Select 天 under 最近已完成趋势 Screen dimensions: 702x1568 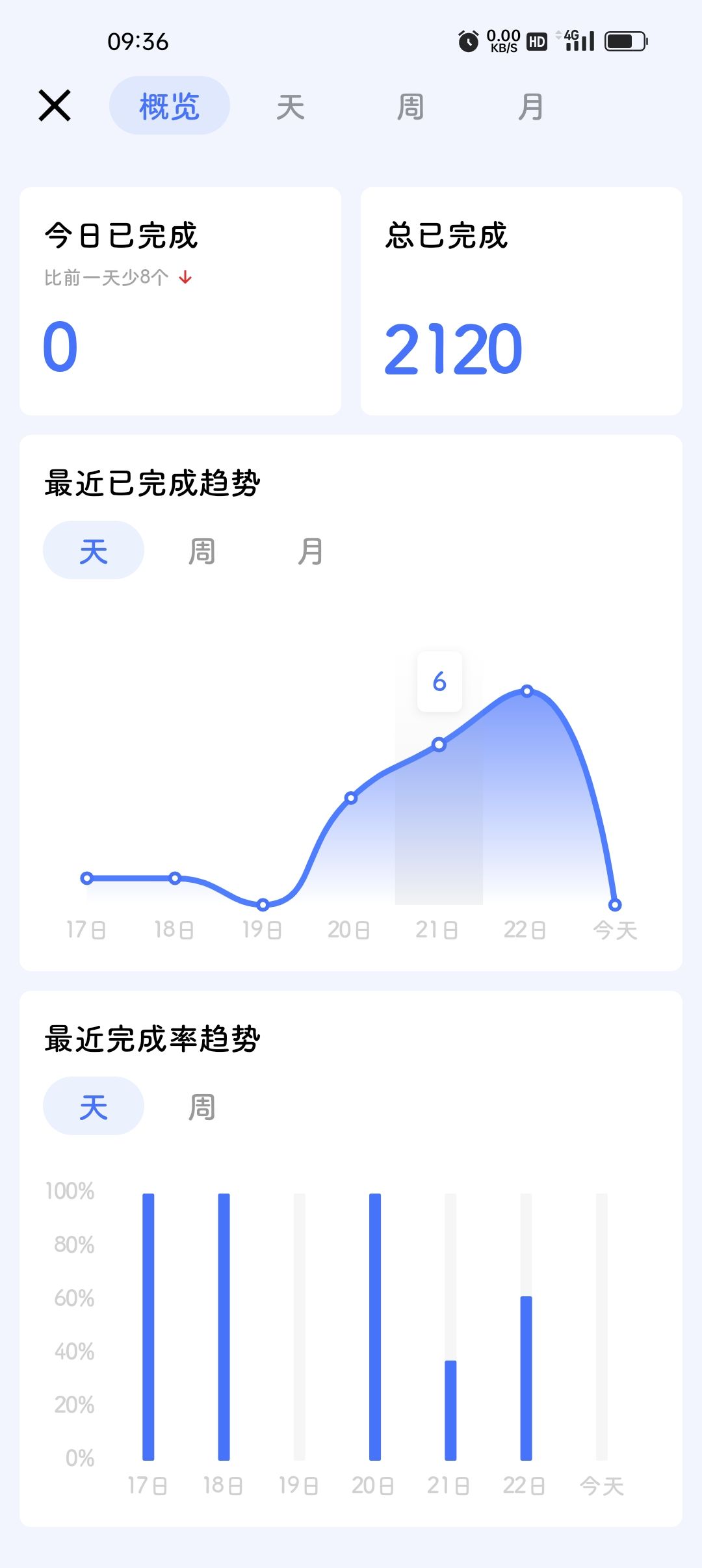tap(94, 551)
